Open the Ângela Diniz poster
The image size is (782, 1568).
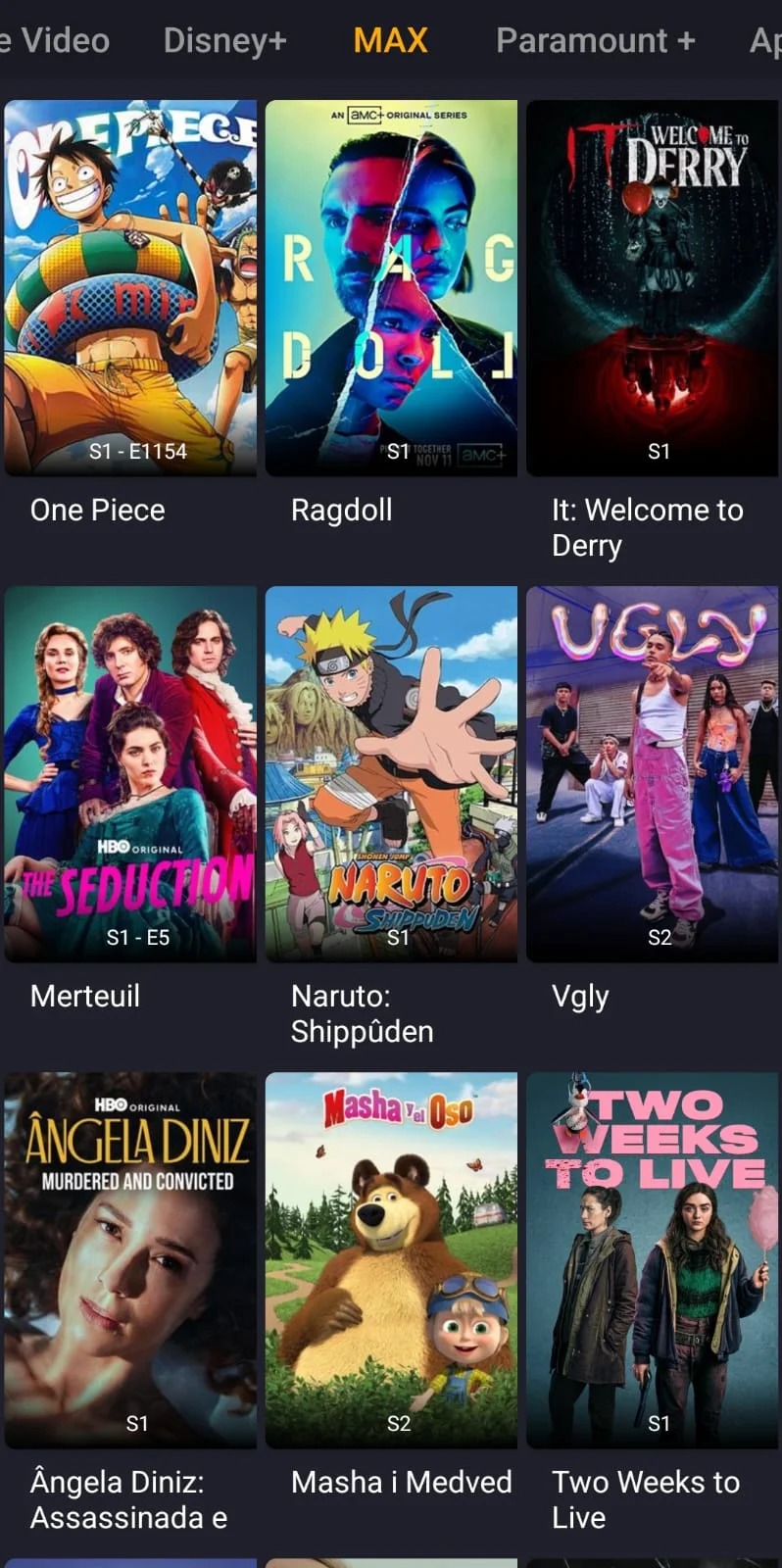[130, 1260]
